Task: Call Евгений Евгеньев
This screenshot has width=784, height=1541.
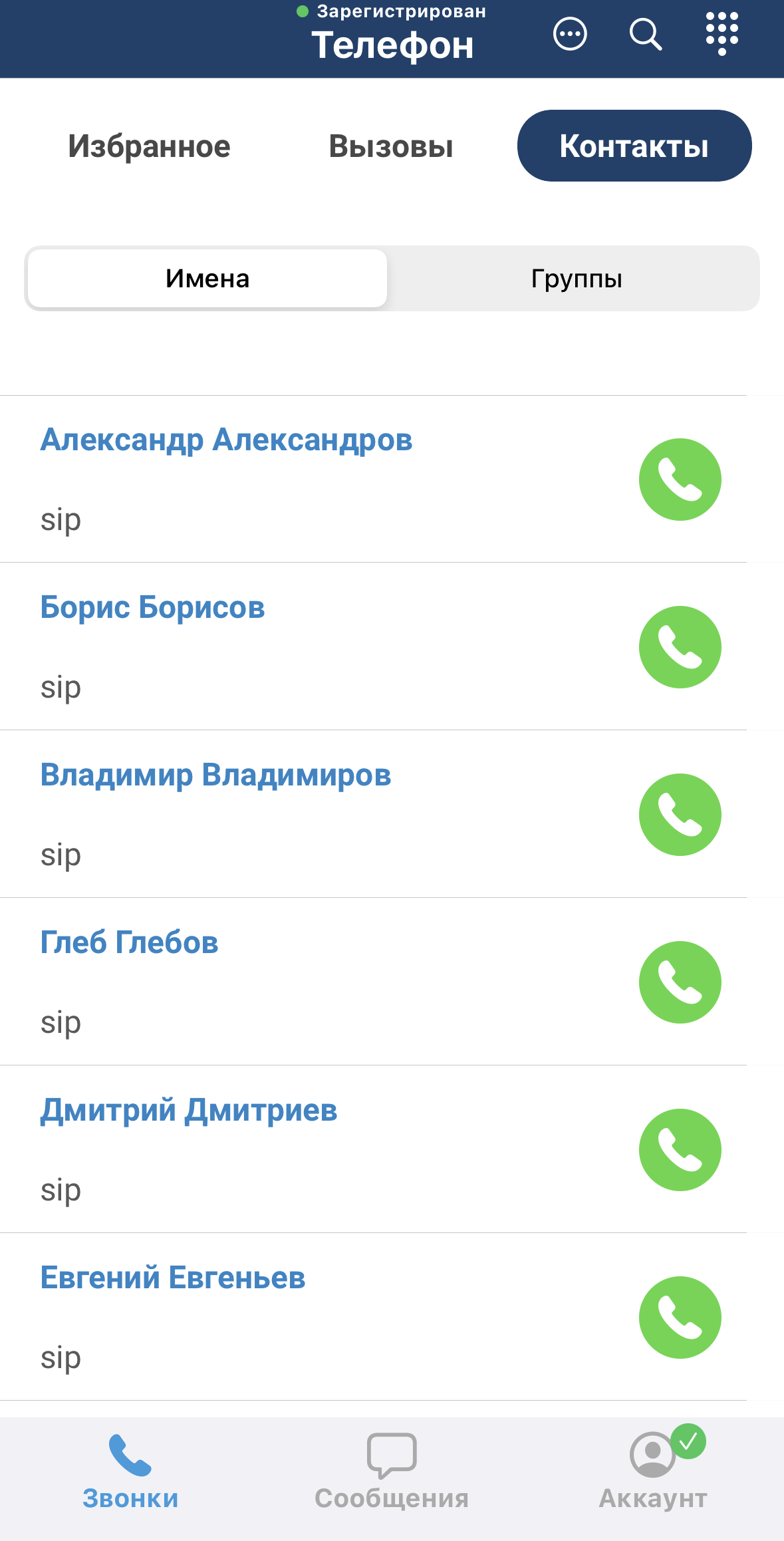Action: click(x=680, y=1318)
